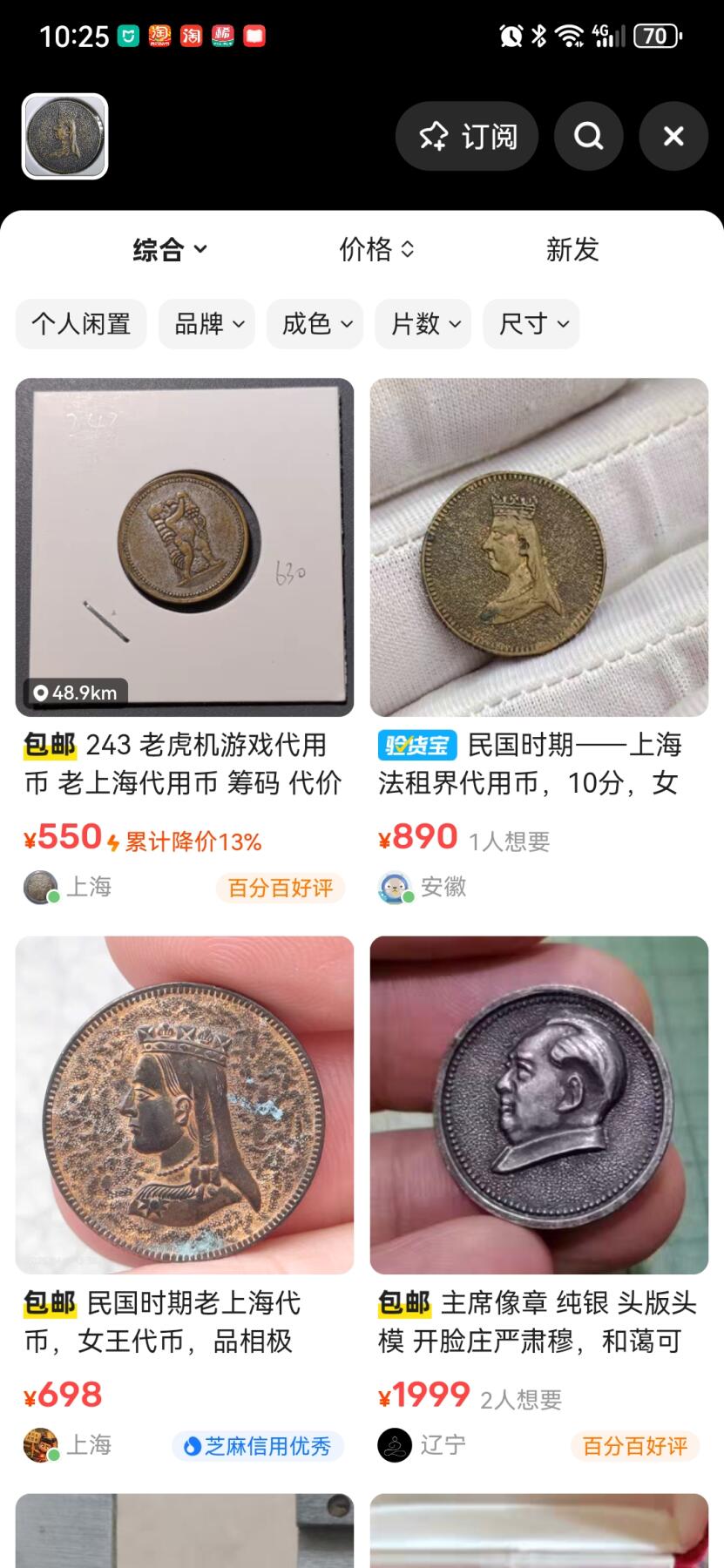This screenshot has height=1568, width=724.
Task: Tap the seller avatar next to 上海
Action: 38,887
